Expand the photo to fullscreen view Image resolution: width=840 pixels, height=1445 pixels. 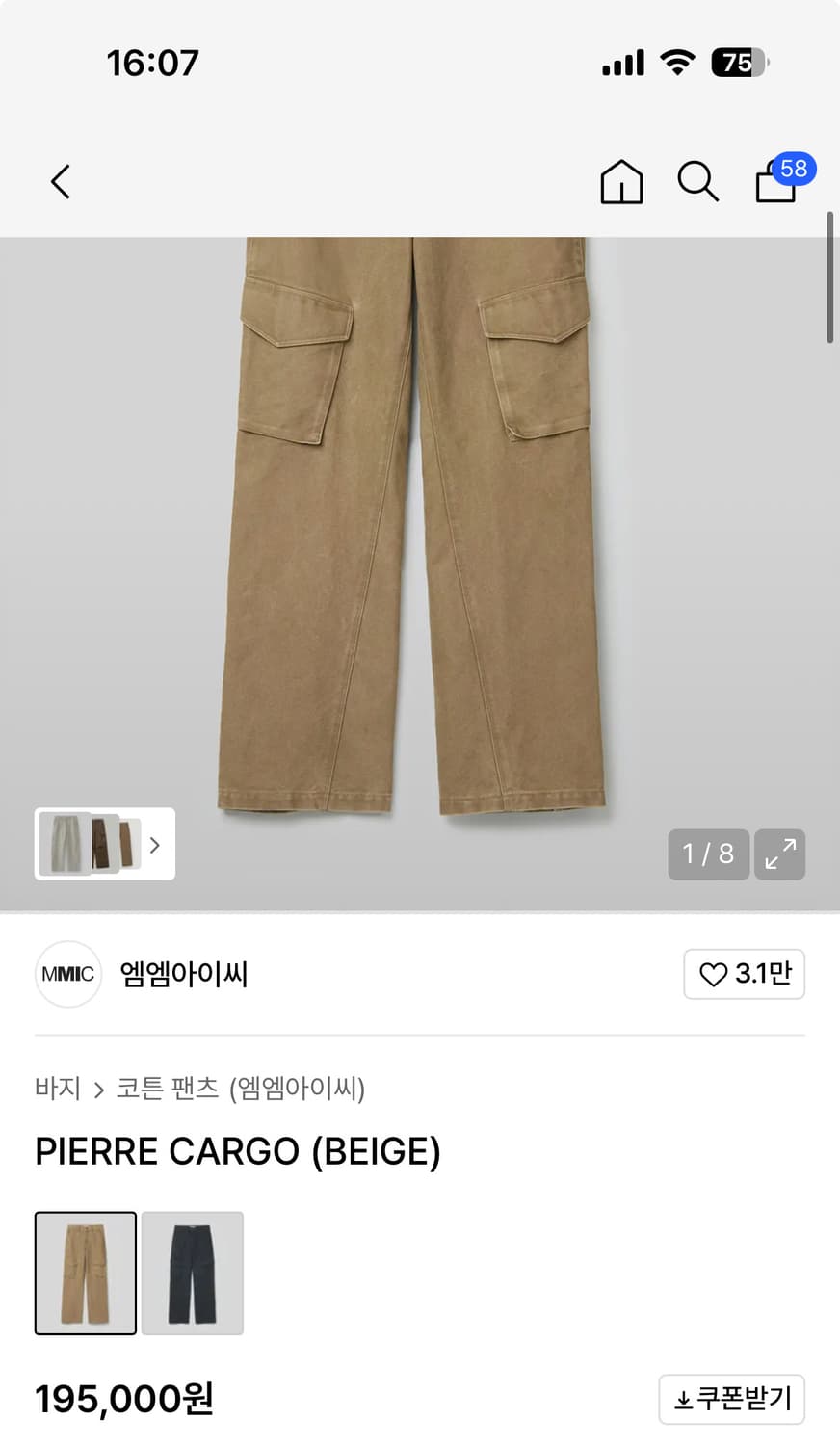pos(779,854)
